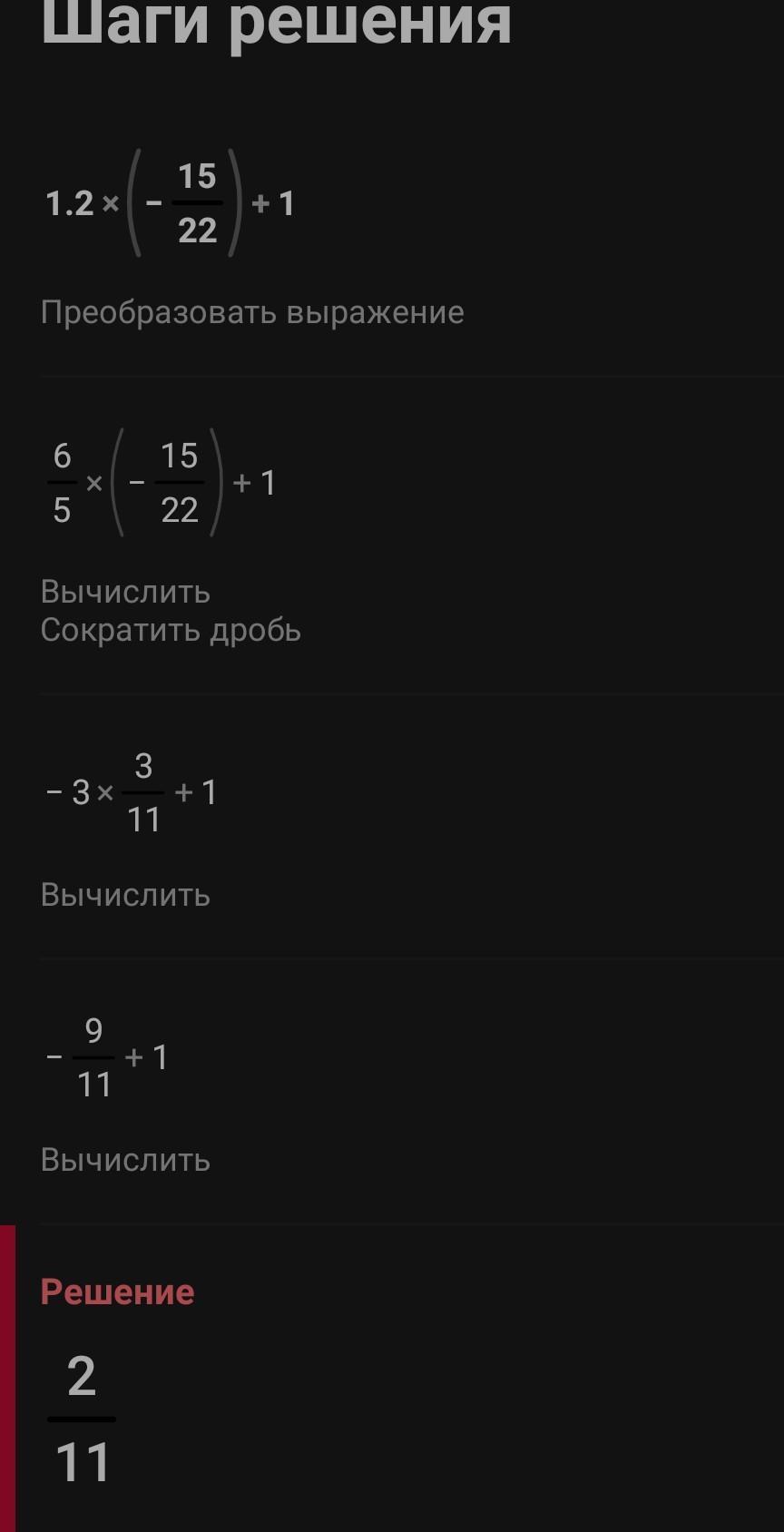Expand the step 'Вычислить Сократить дробь'
784x1532 pixels.
[x=171, y=611]
